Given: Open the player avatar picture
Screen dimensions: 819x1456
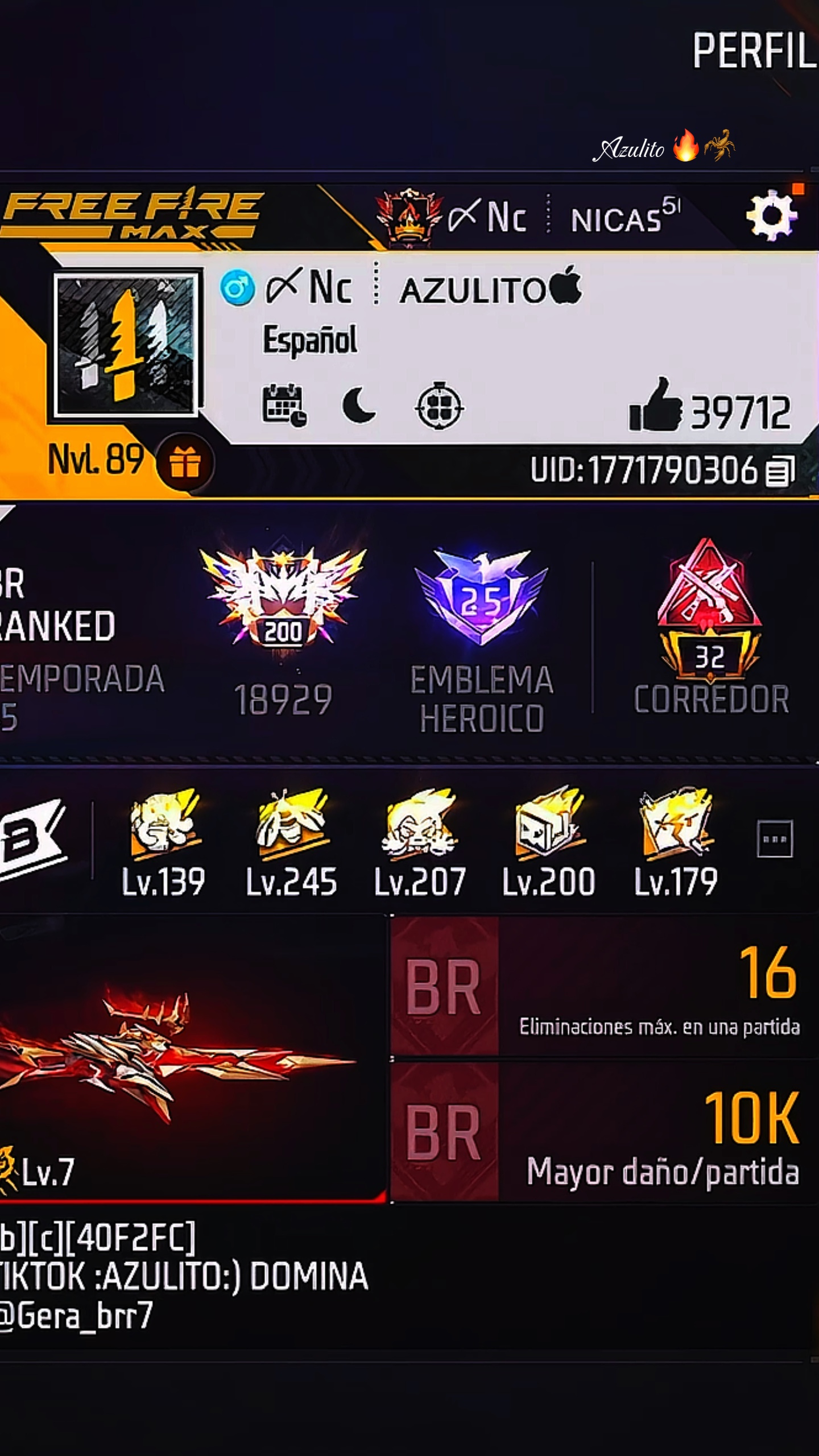Looking at the screenshot, I should click(x=126, y=345).
